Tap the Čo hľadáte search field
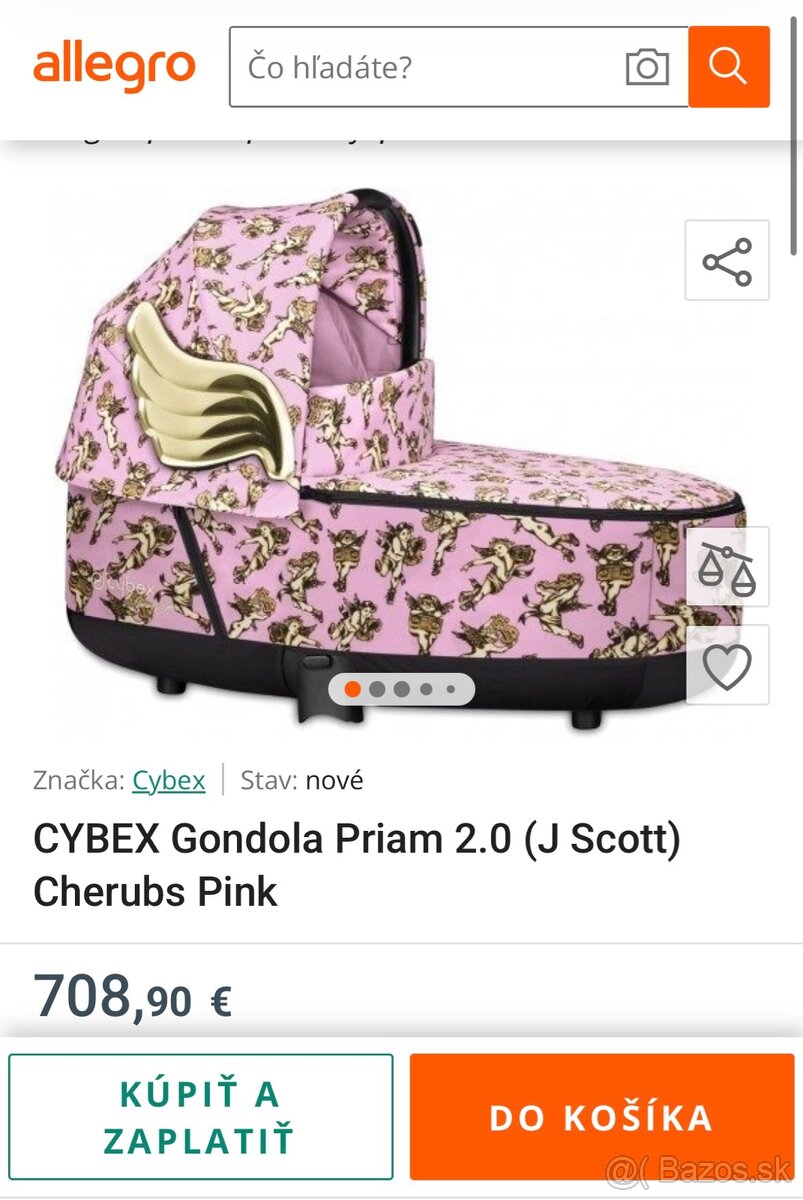The width and height of the screenshot is (803, 1200). (425, 68)
